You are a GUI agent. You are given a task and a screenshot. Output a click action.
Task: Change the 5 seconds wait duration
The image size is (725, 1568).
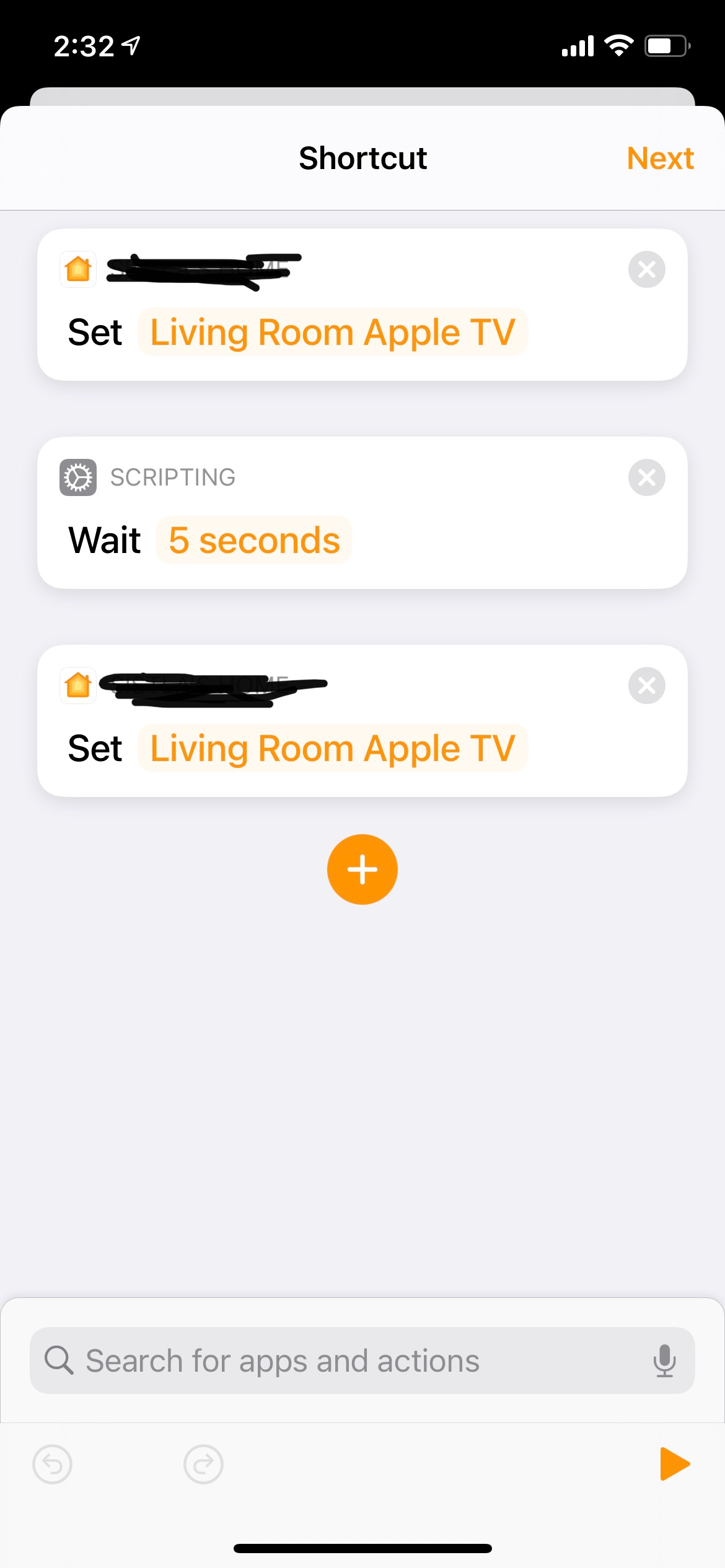coord(254,541)
